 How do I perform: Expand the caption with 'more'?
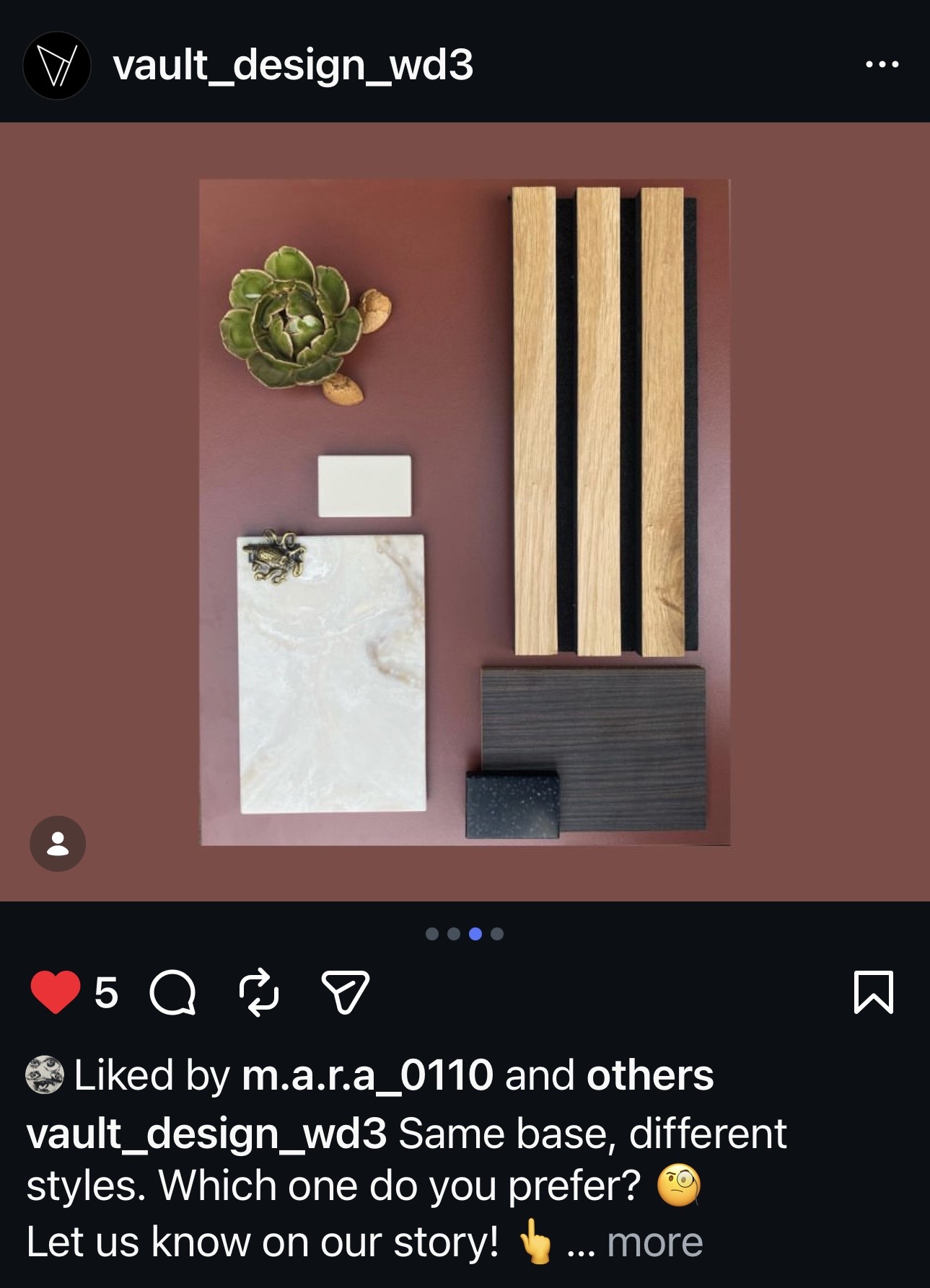[654, 1242]
